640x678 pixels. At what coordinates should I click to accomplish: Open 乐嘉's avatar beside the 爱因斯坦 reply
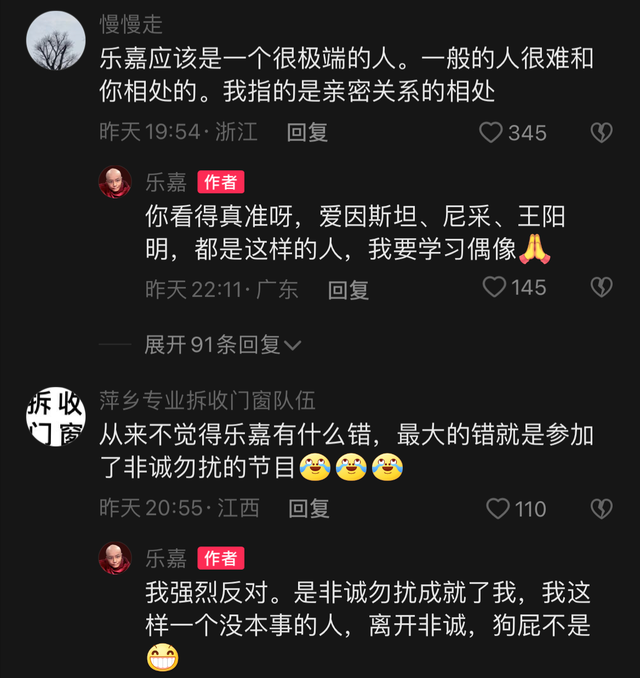click(115, 182)
